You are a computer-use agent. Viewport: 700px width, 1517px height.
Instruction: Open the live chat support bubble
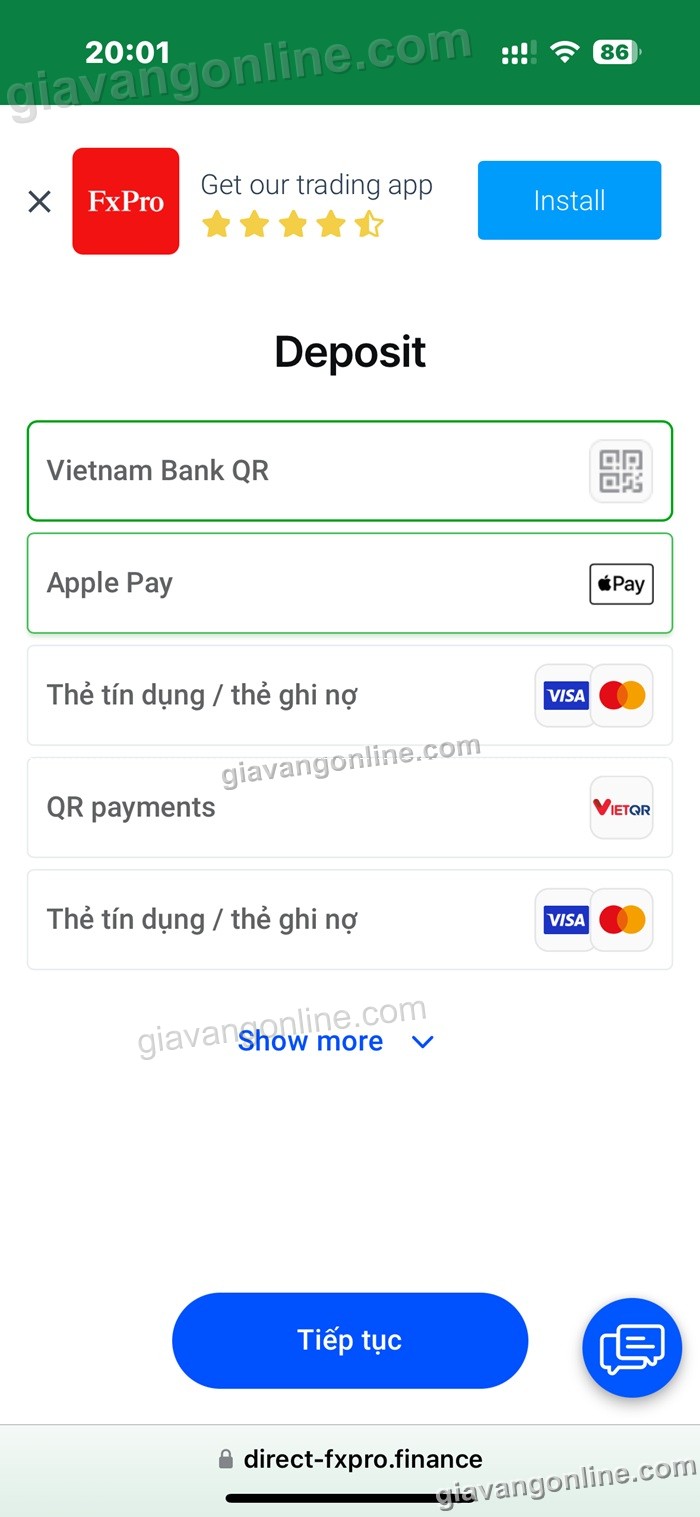pyautogui.click(x=631, y=1347)
